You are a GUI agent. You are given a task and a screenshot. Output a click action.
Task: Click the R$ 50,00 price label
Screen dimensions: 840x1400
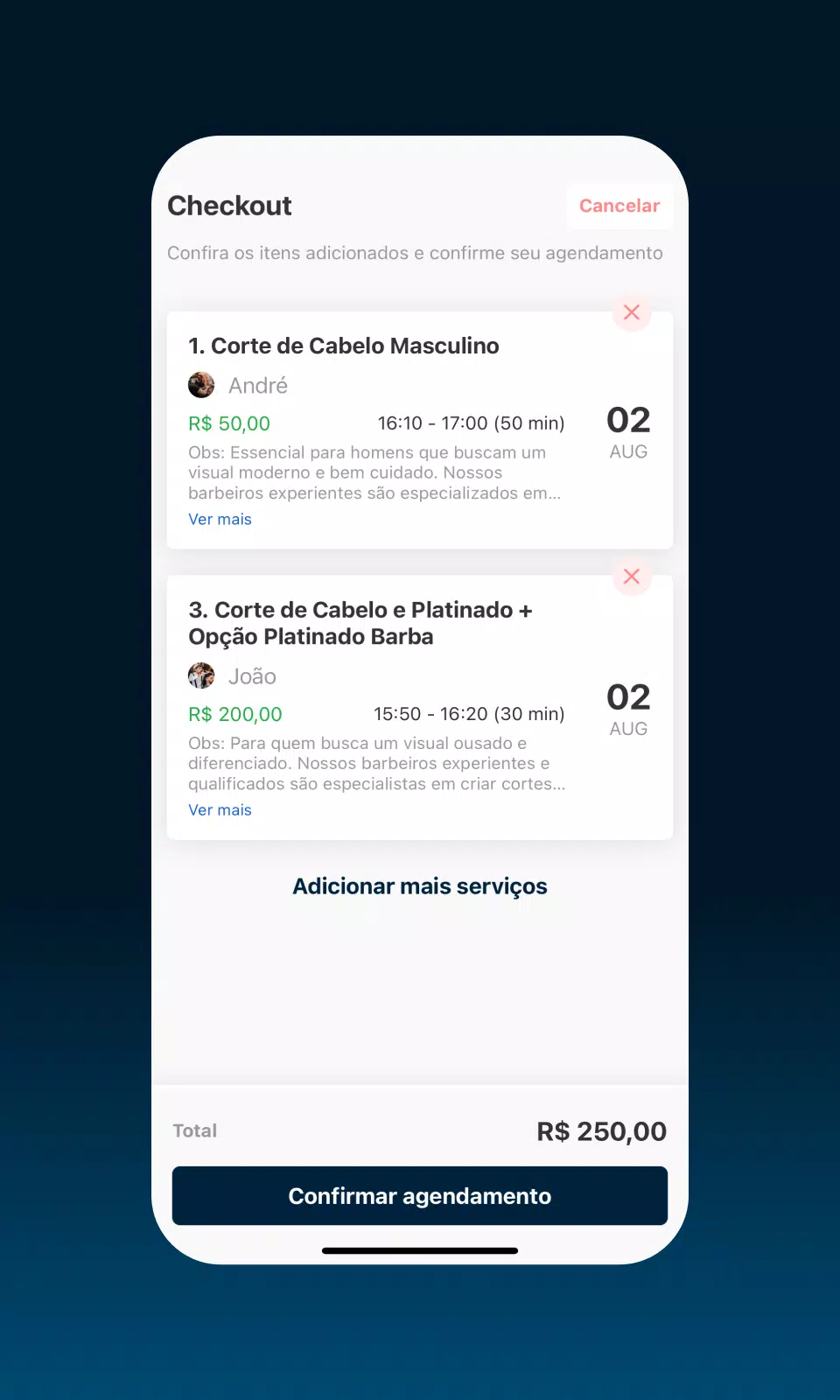(228, 423)
